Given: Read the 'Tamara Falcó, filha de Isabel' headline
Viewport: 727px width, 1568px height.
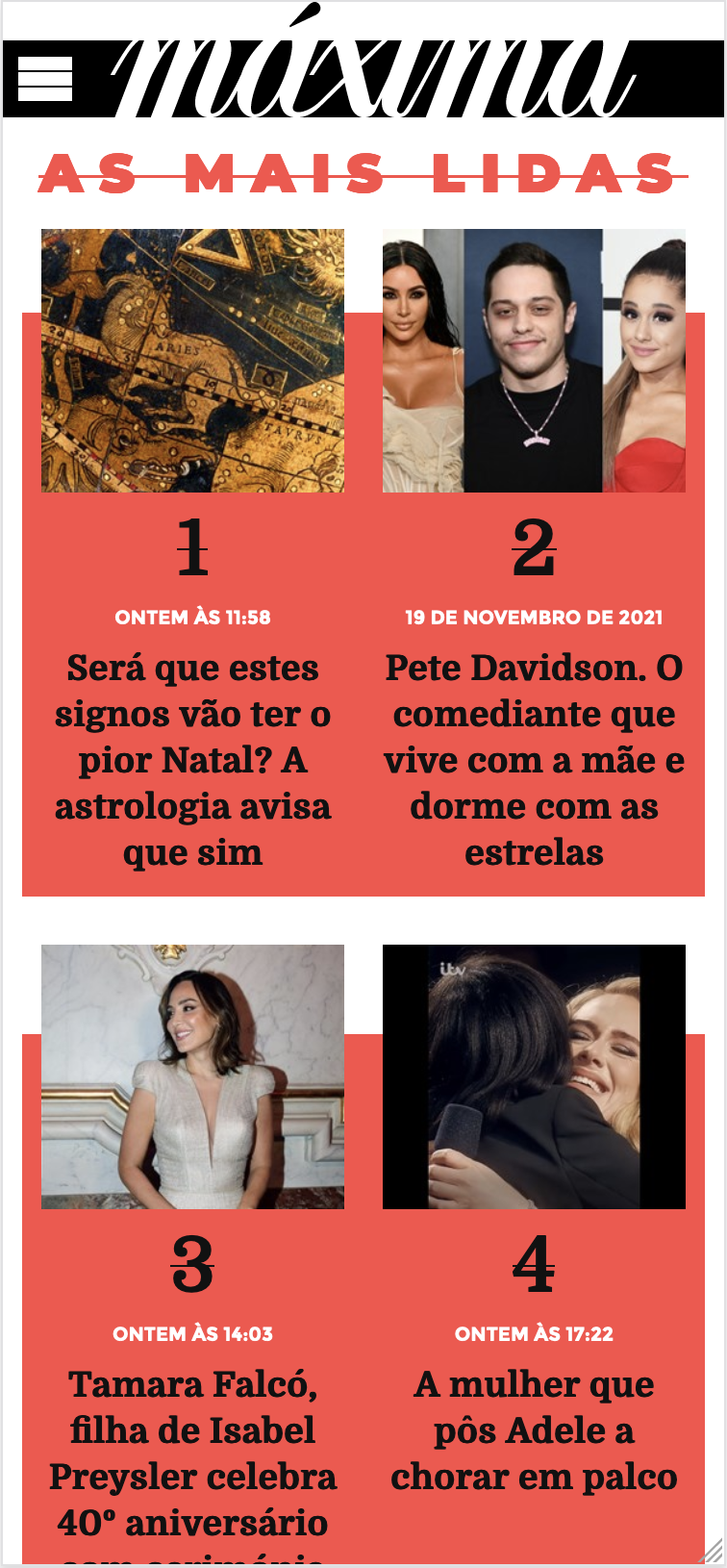Looking at the screenshot, I should 192,1453.
